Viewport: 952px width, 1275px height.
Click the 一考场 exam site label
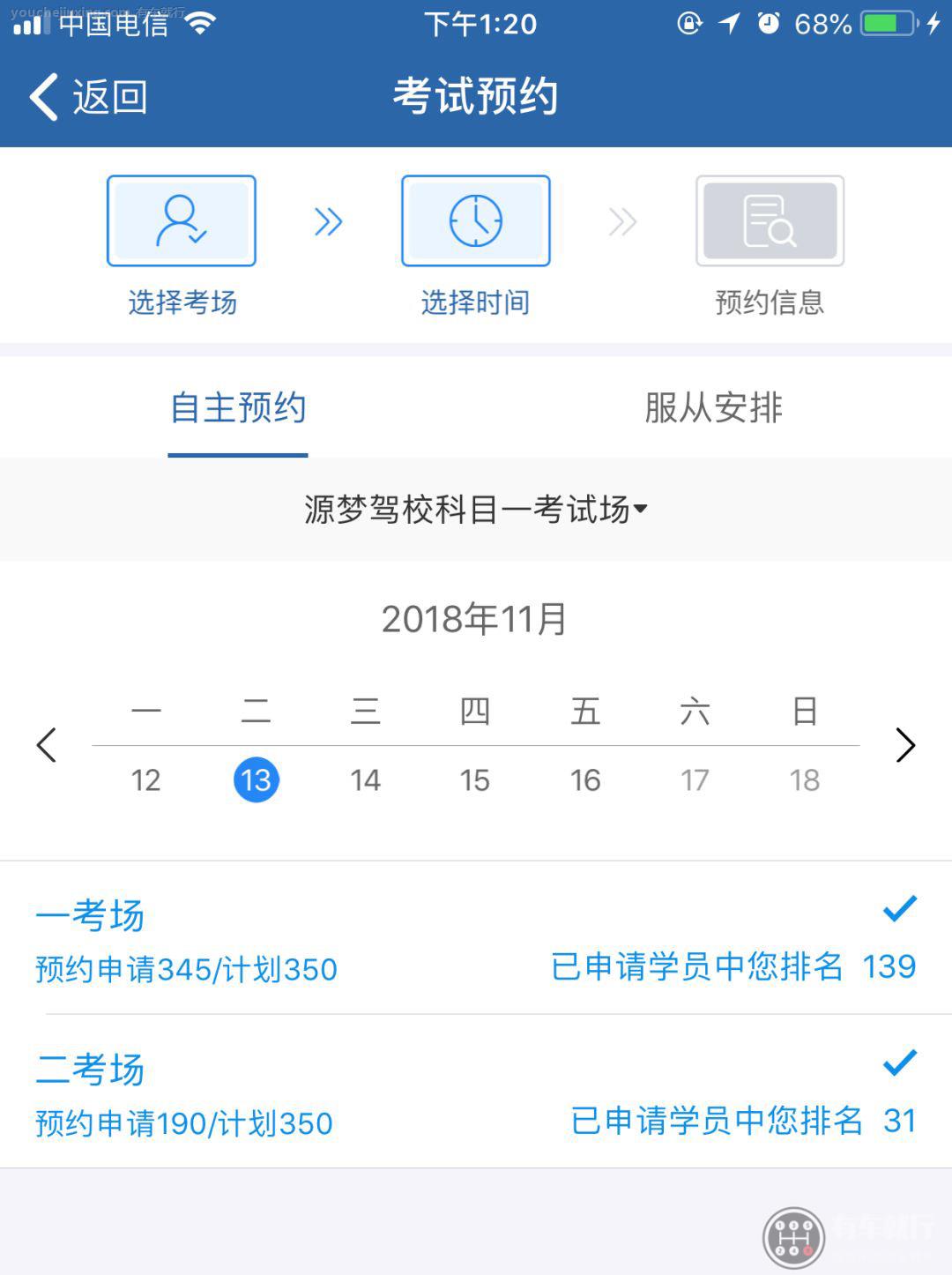tap(89, 915)
